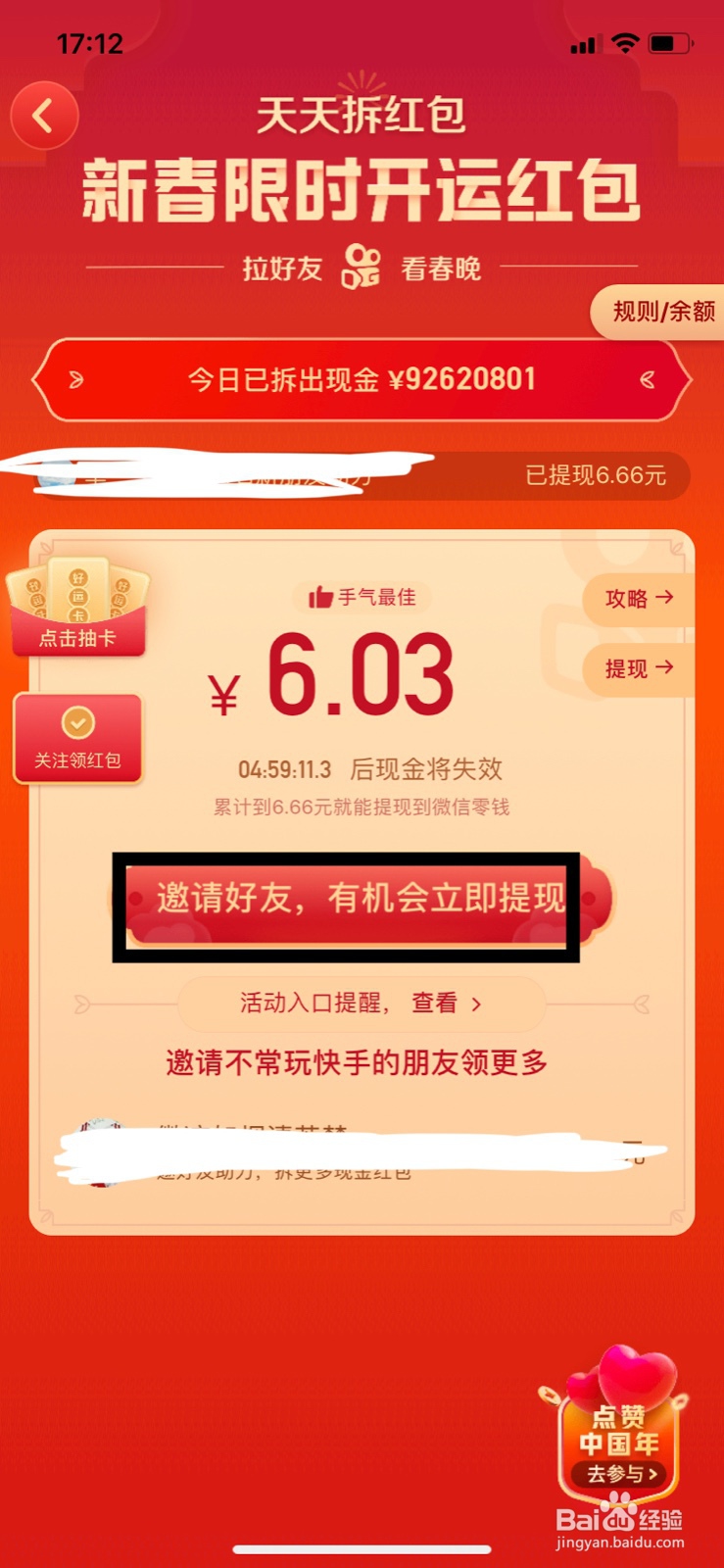
Task: Tap the arrow beside 提现
Action: [x=665, y=669]
